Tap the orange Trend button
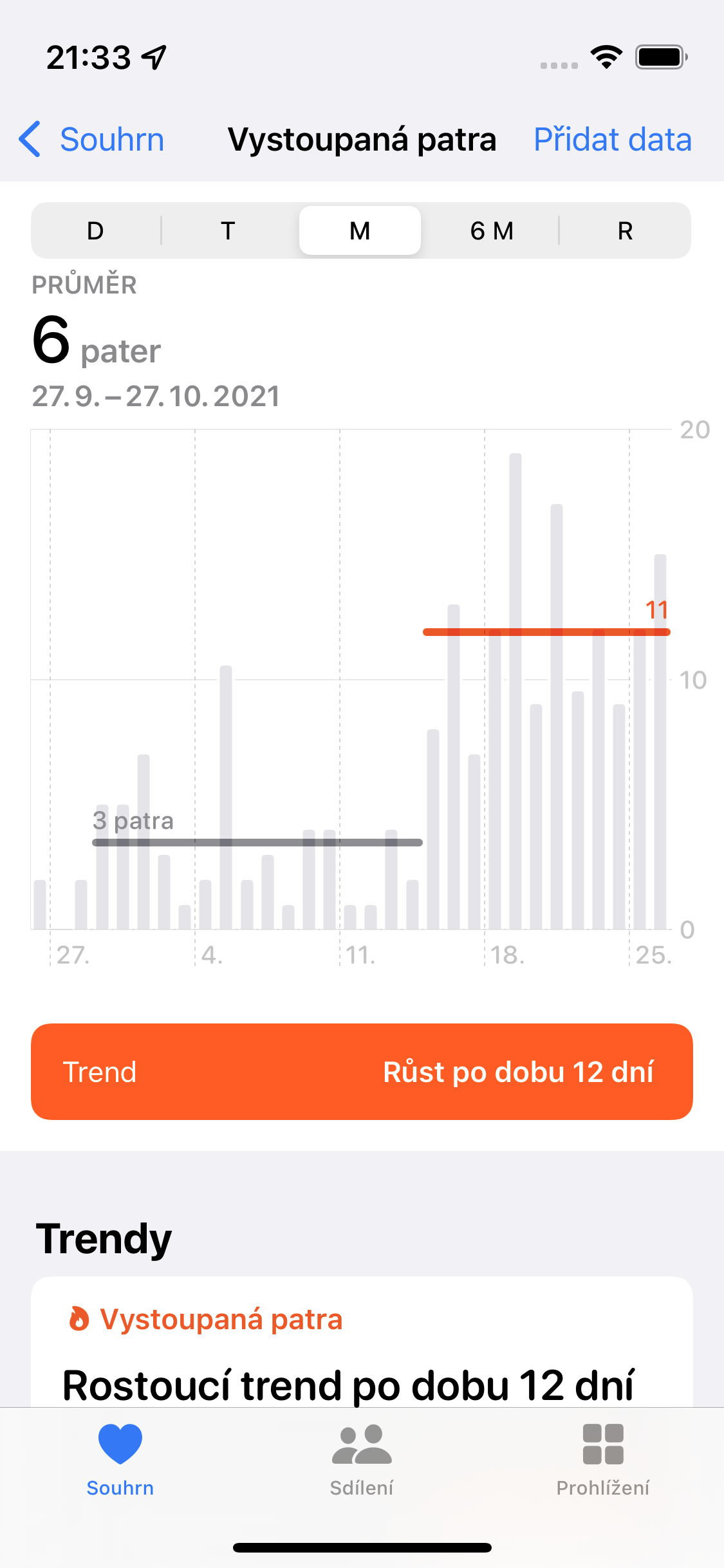The width and height of the screenshot is (724, 1568). (x=362, y=1072)
